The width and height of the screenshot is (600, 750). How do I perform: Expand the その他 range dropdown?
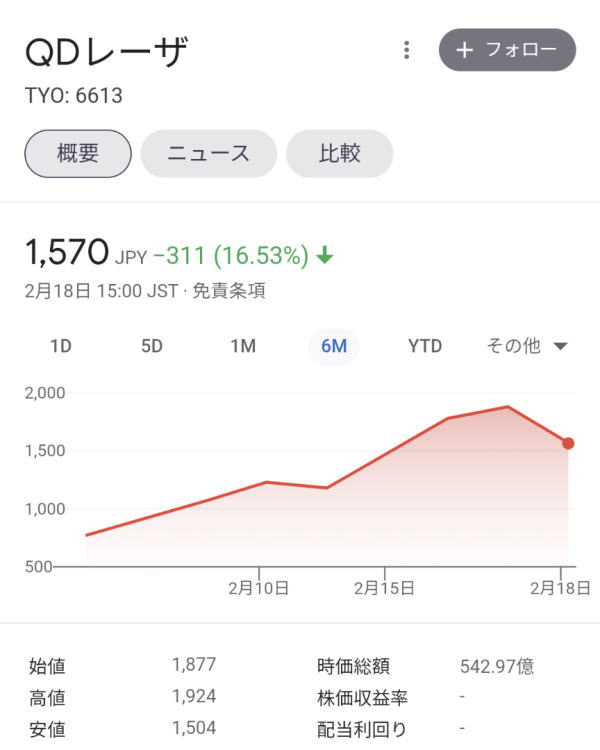[527, 346]
